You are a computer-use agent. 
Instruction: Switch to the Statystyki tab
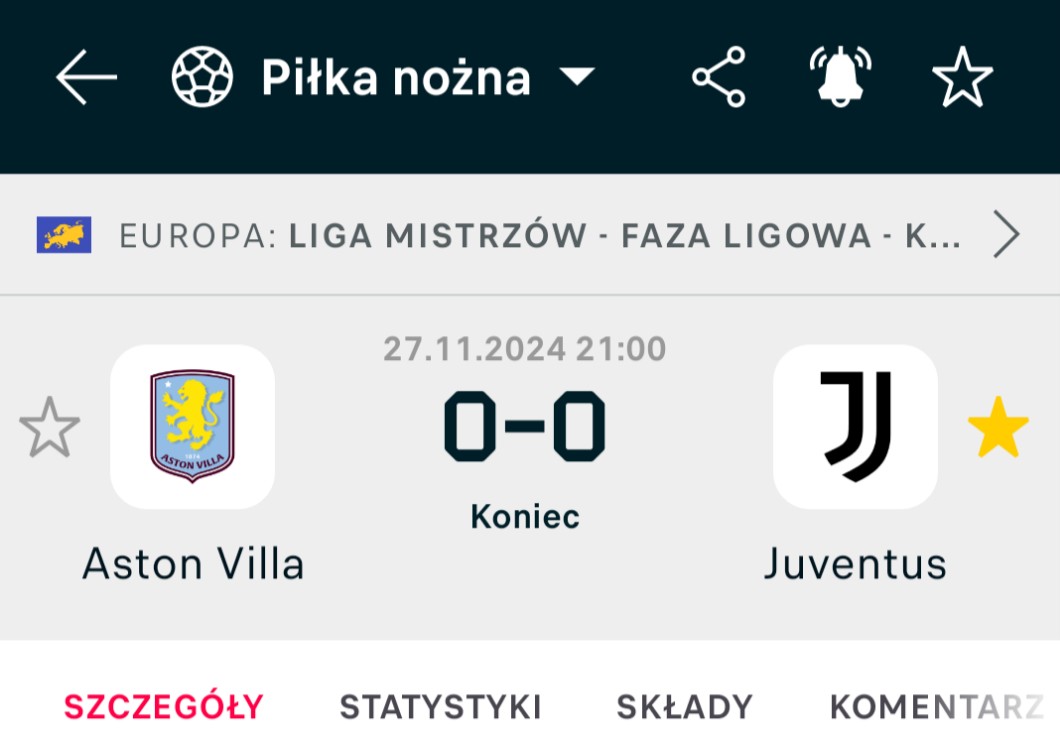[440, 707]
